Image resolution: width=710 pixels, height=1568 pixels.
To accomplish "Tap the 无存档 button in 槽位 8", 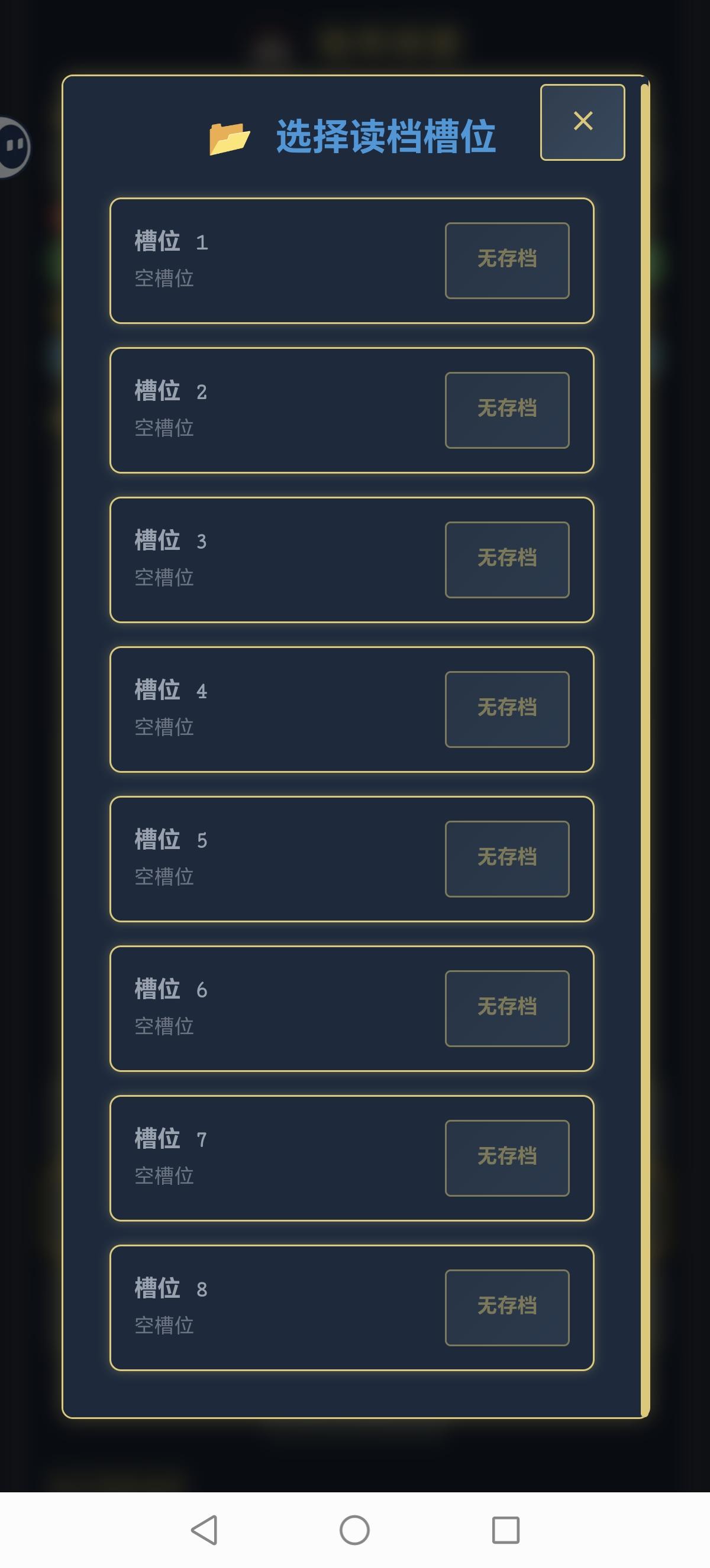I will (506, 1307).
